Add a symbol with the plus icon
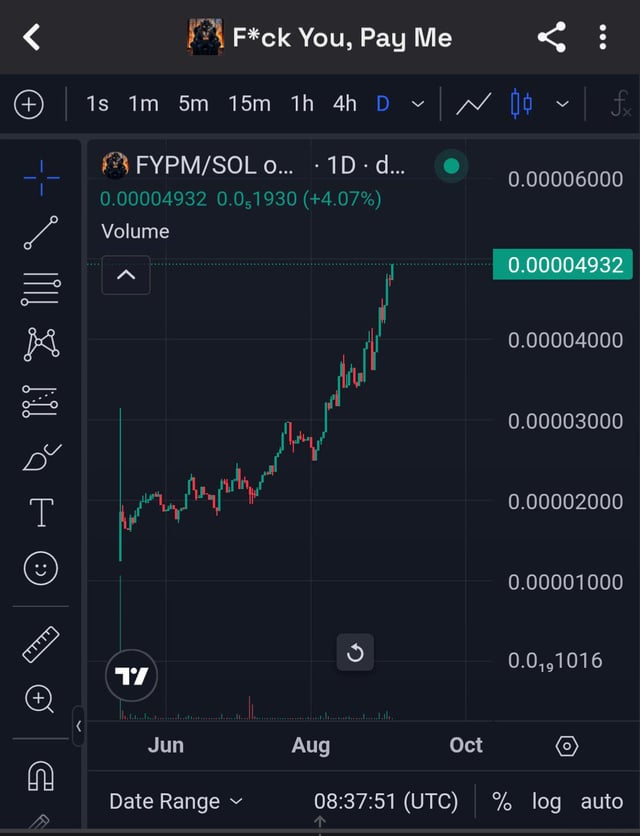The height and width of the screenshot is (836, 640). pos(29,104)
